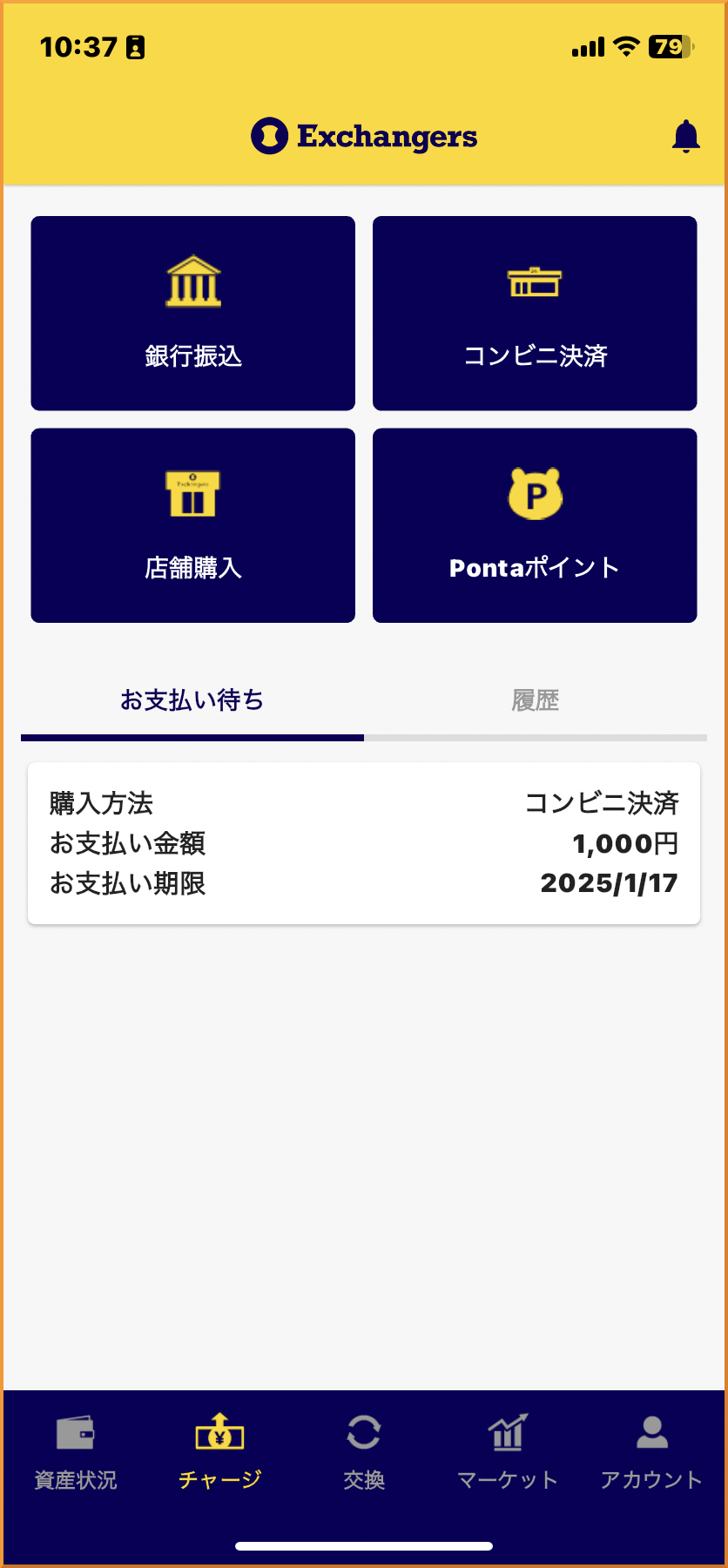Image resolution: width=728 pixels, height=1568 pixels.
Task: Tap the チャージ bottom tab
Action: click(x=219, y=1452)
